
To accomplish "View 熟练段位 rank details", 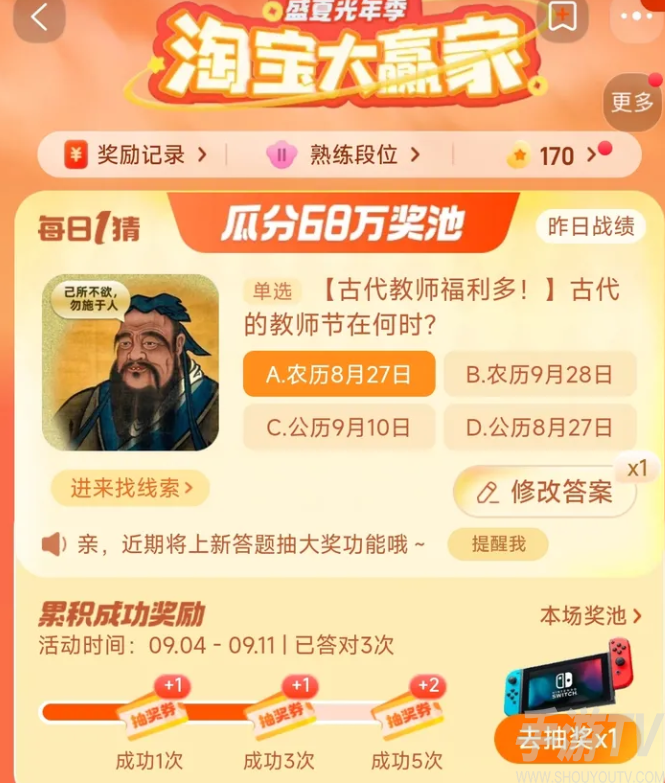I will 343,155.
